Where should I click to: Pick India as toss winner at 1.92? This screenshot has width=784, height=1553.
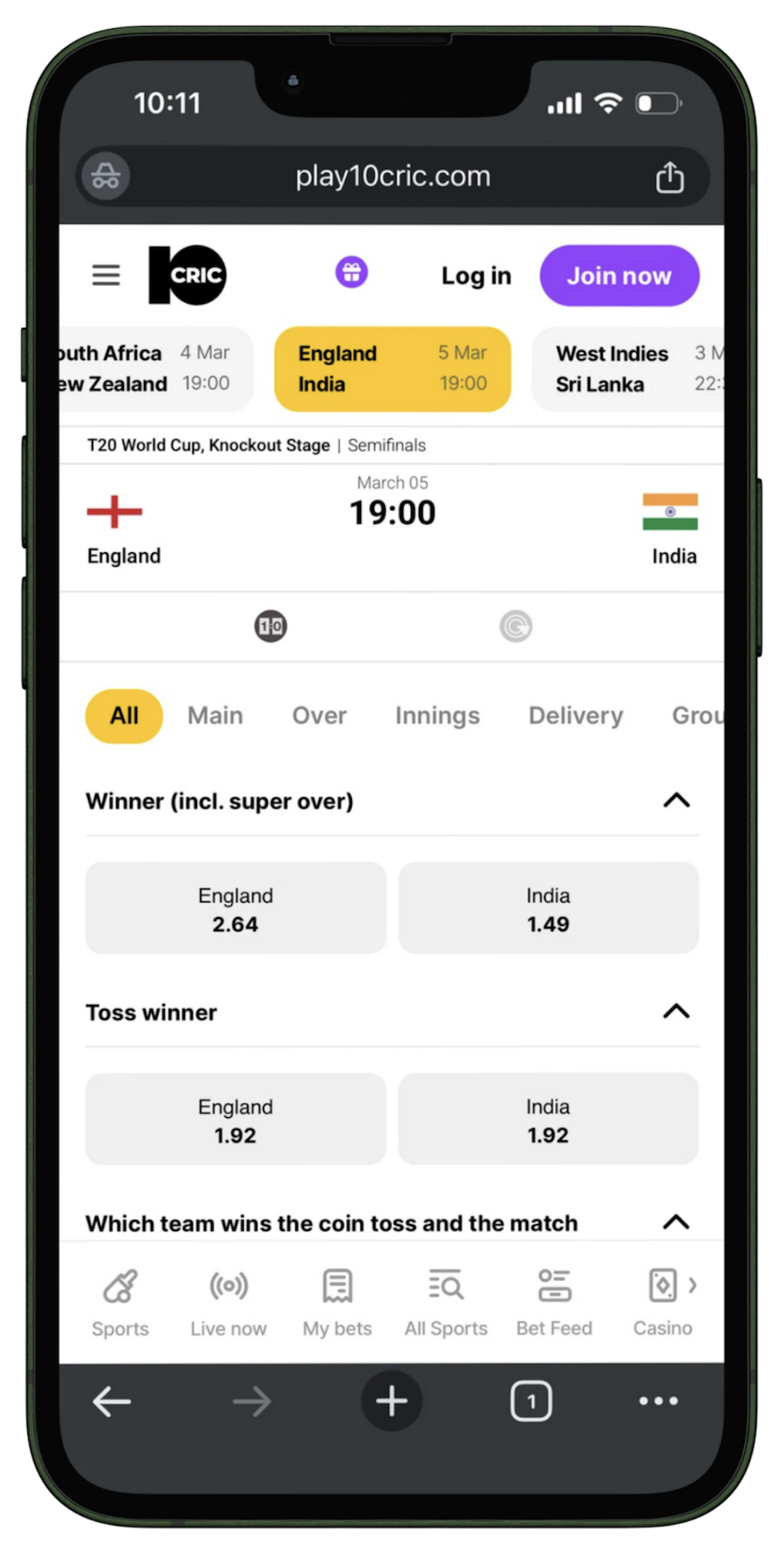pos(548,1119)
